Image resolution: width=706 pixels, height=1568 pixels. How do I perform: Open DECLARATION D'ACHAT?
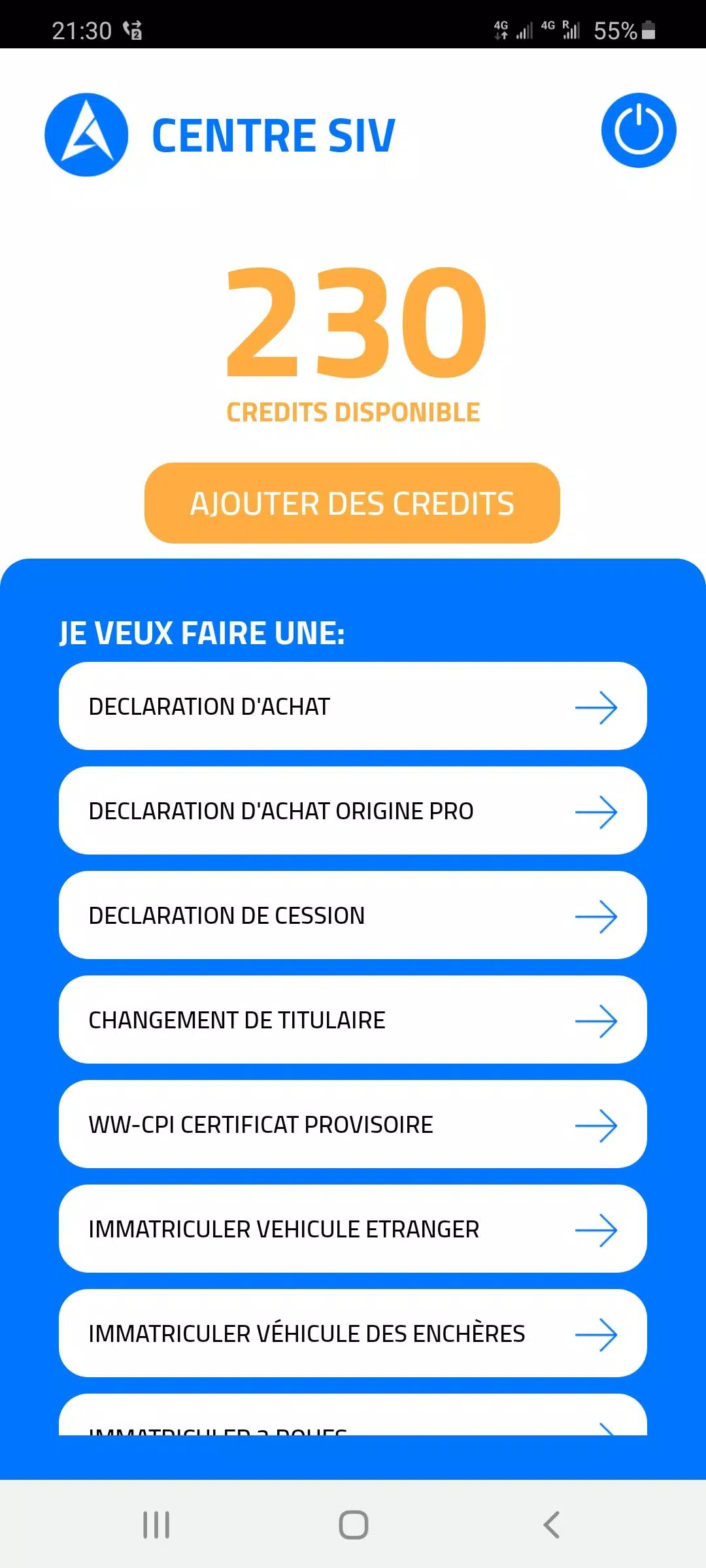click(353, 707)
